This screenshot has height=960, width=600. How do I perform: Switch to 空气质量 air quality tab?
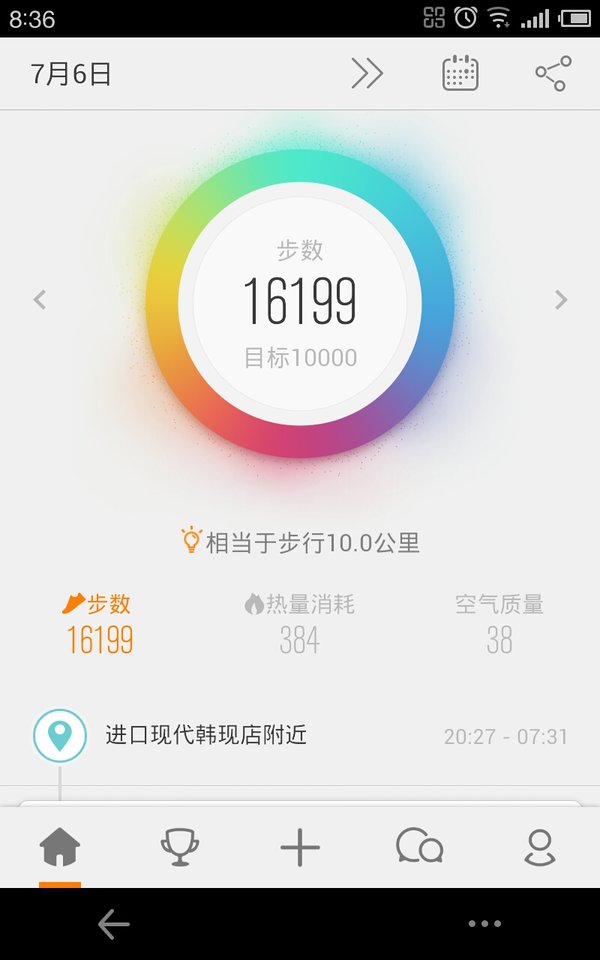click(x=499, y=623)
